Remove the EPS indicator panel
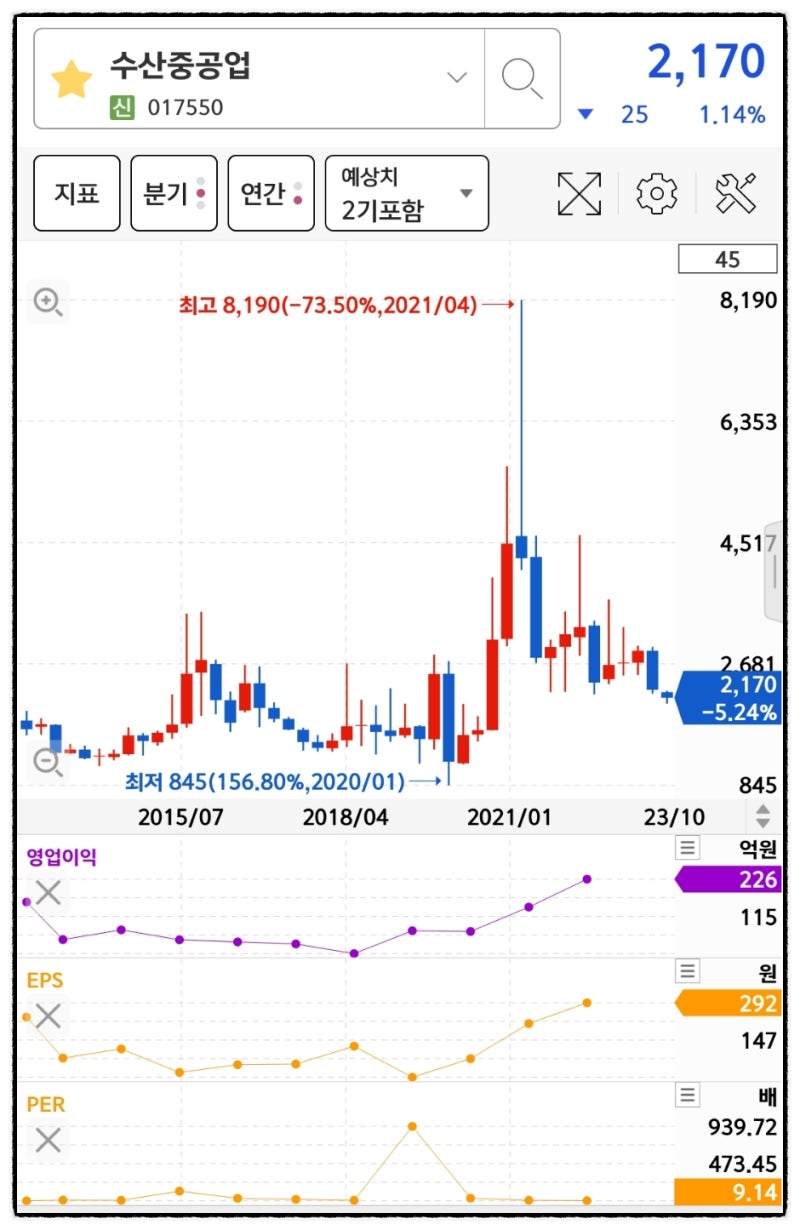The image size is (800, 1230). pyautogui.click(x=48, y=1017)
